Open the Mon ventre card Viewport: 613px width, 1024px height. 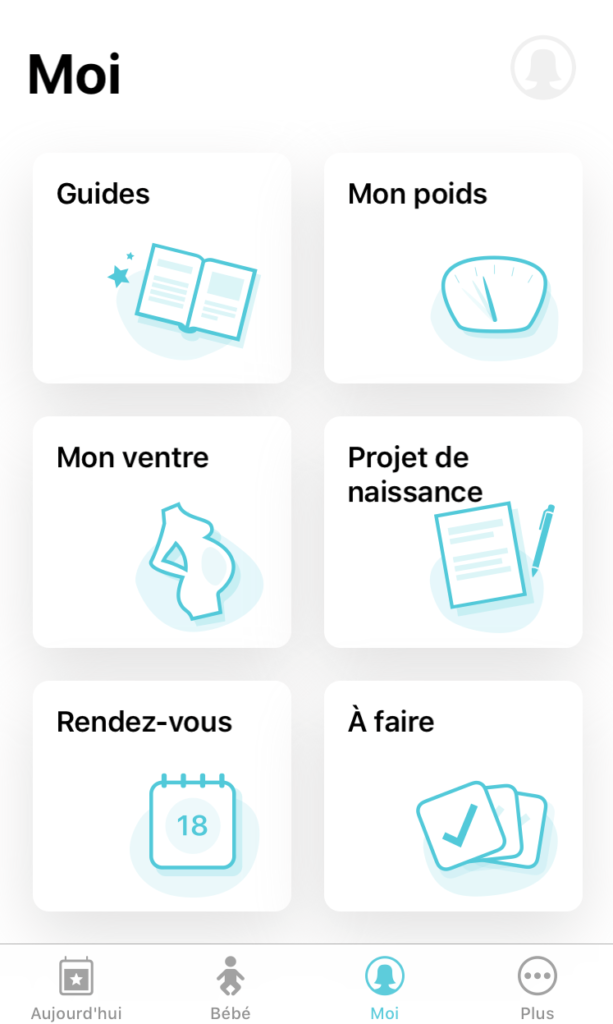[x=162, y=532]
